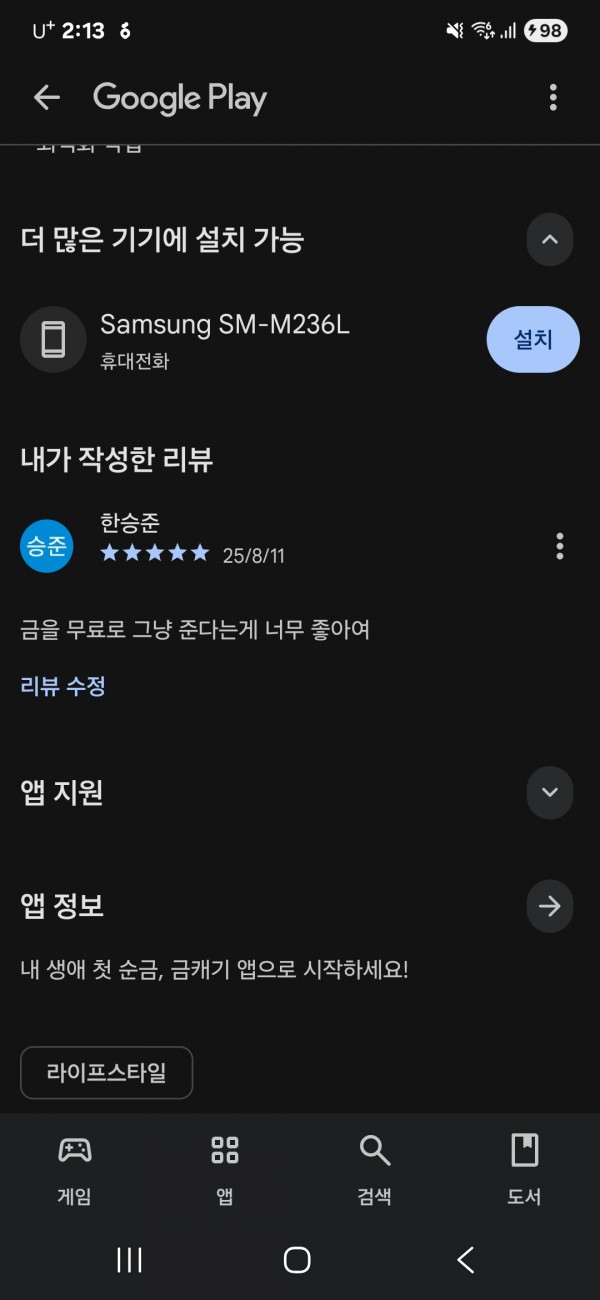Screen dimensions: 600x1300
Task: Tap the system home button
Action: click(x=297, y=1260)
